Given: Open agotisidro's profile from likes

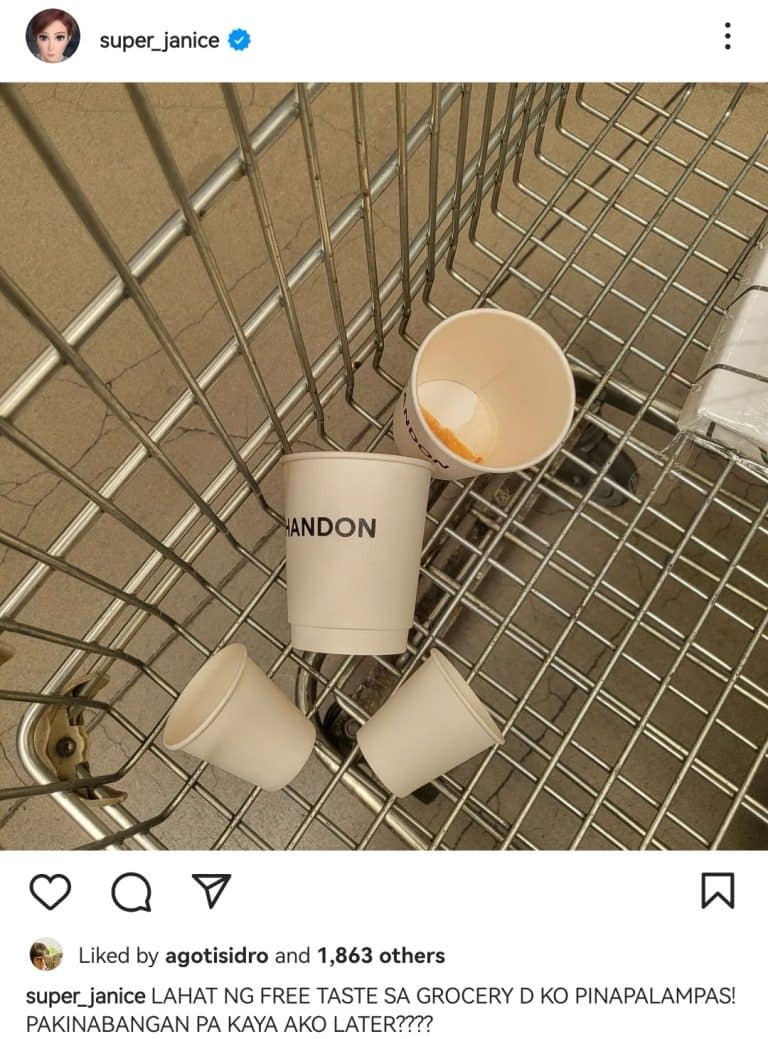Looking at the screenshot, I should pyautogui.click(x=215, y=955).
